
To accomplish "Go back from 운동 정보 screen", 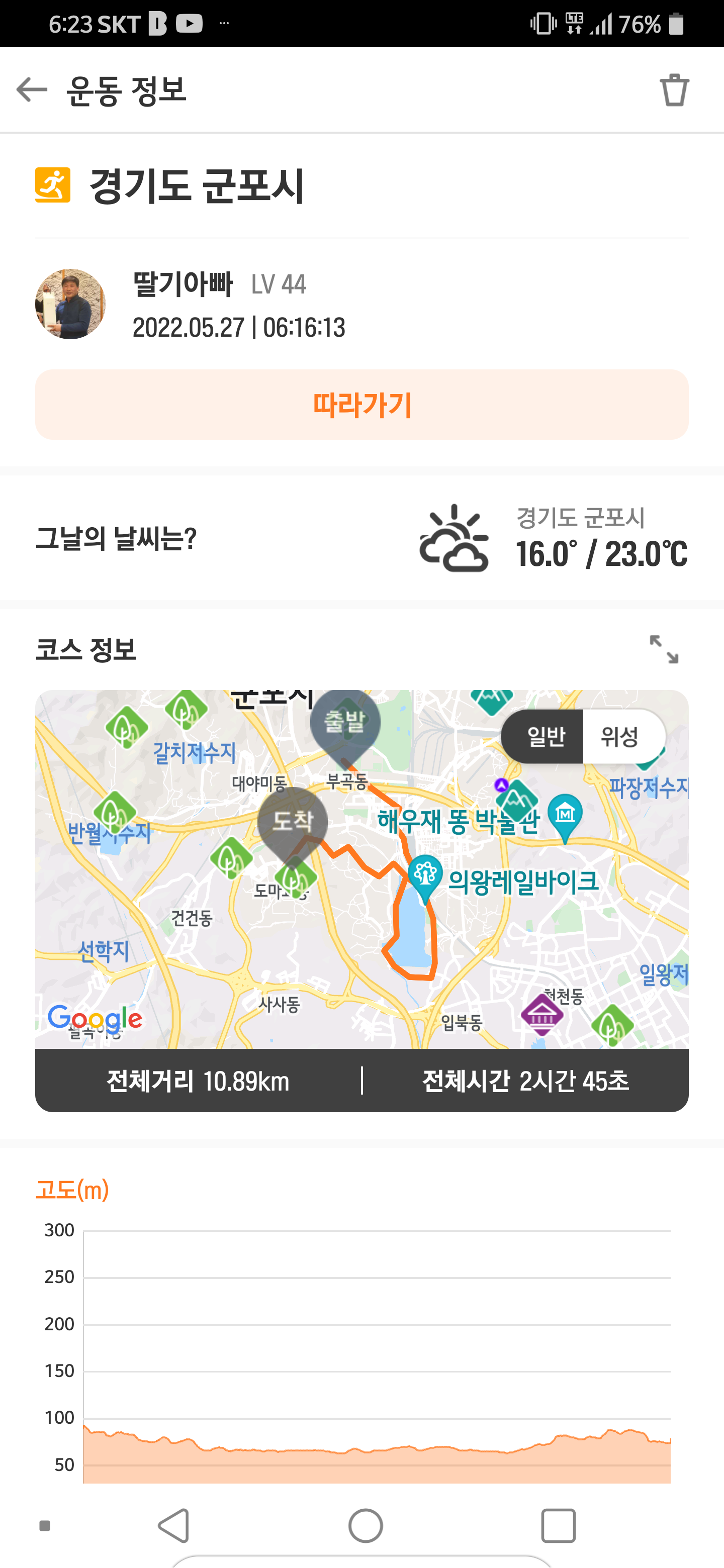I will coord(32,90).
